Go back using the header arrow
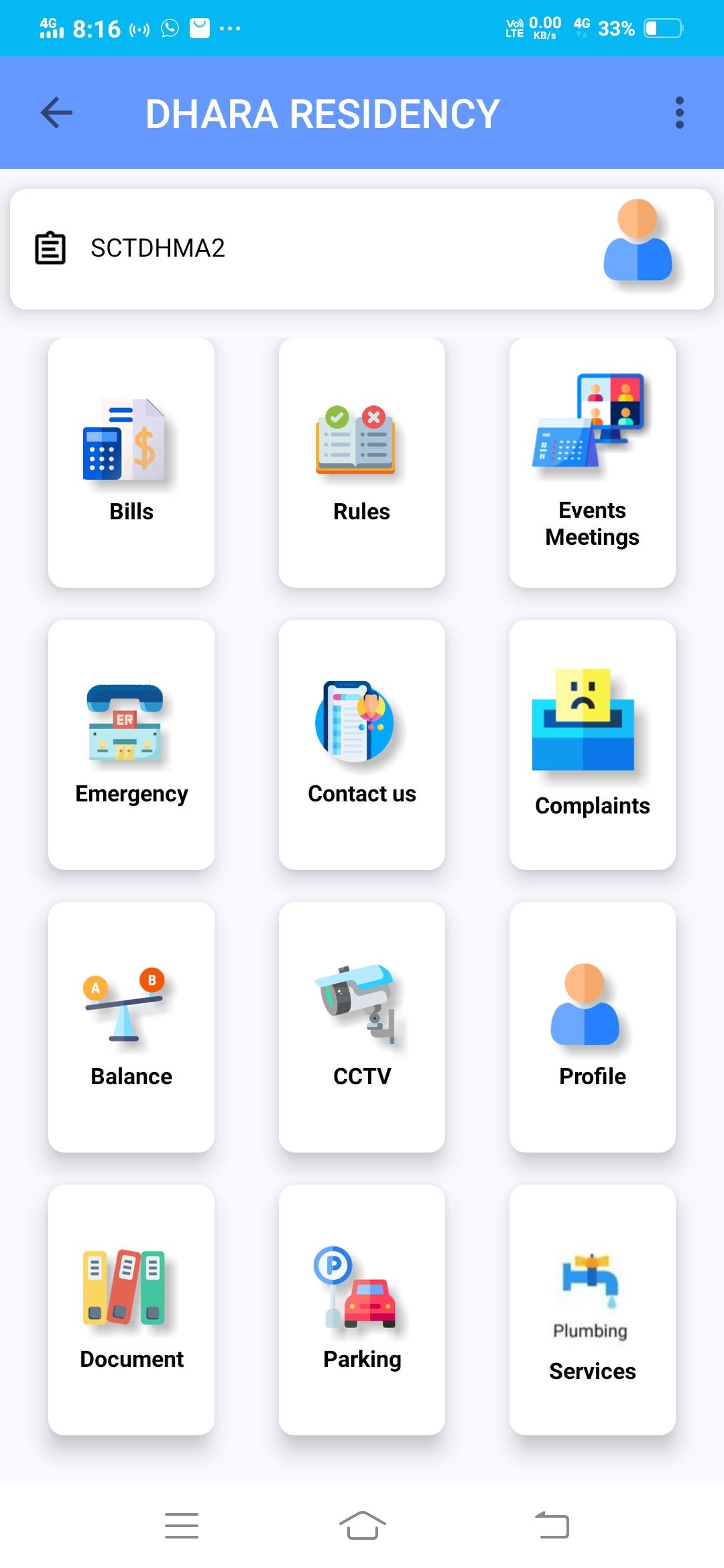 (56, 113)
